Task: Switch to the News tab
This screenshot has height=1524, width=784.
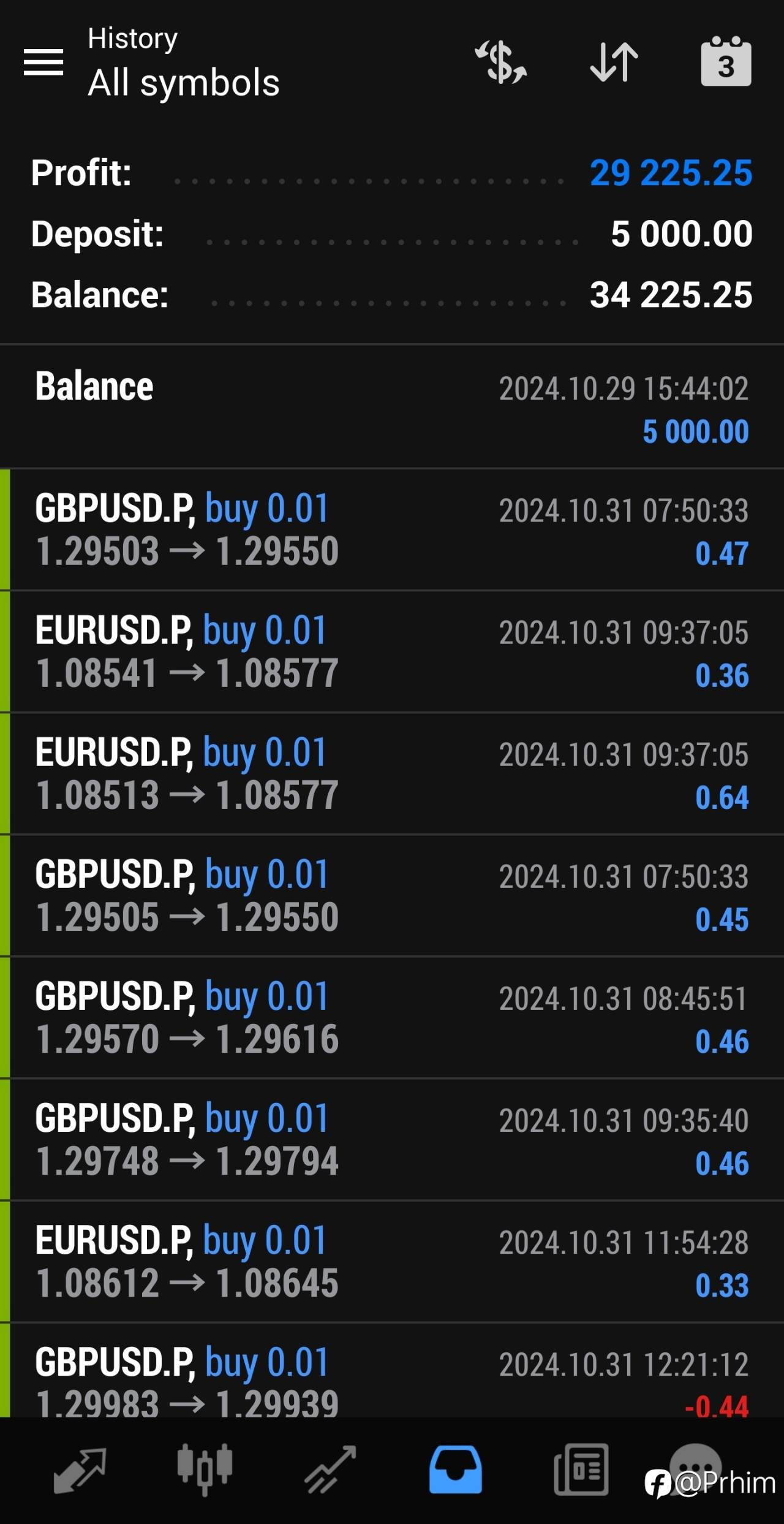Action: 581,1469
